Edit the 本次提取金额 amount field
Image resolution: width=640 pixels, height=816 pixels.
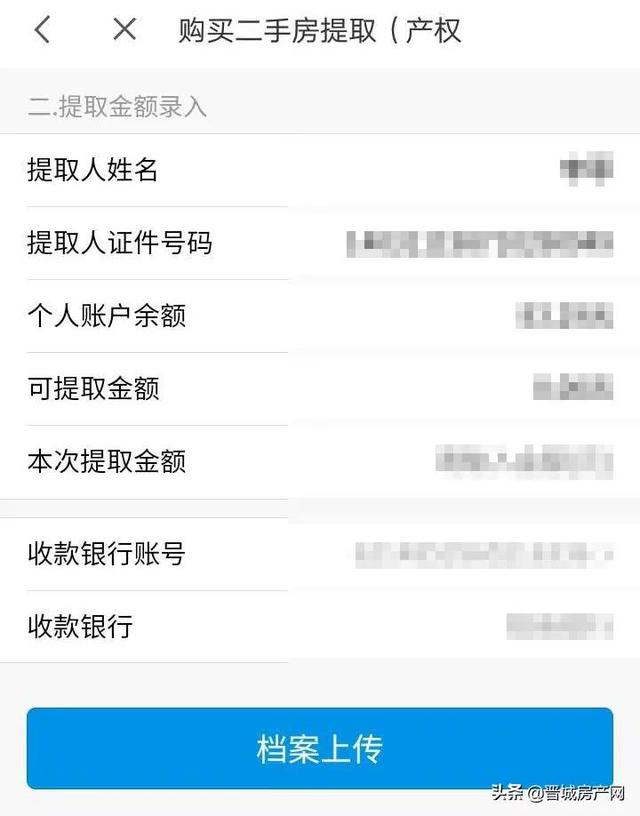point(522,462)
